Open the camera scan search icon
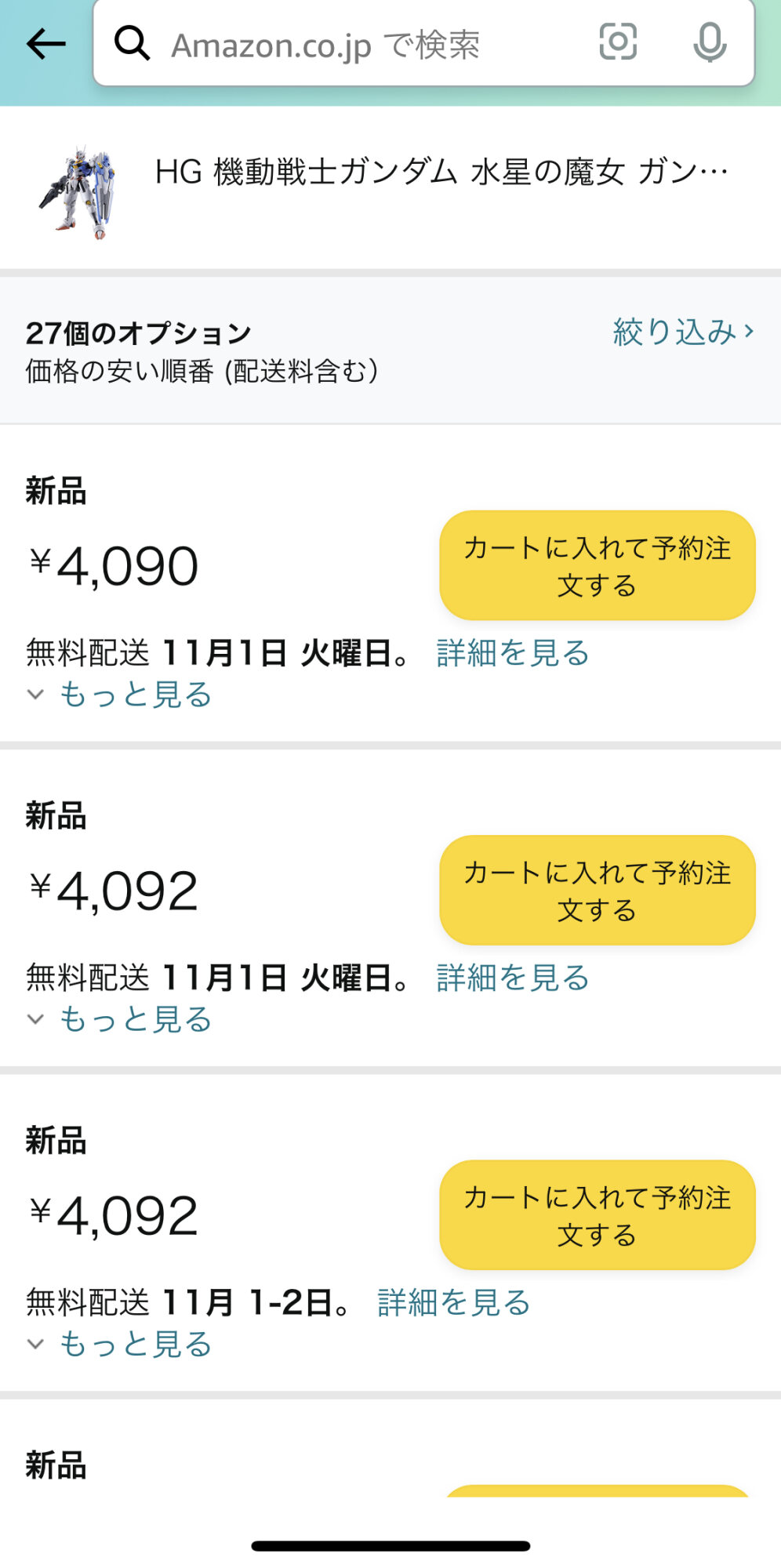 click(x=618, y=42)
